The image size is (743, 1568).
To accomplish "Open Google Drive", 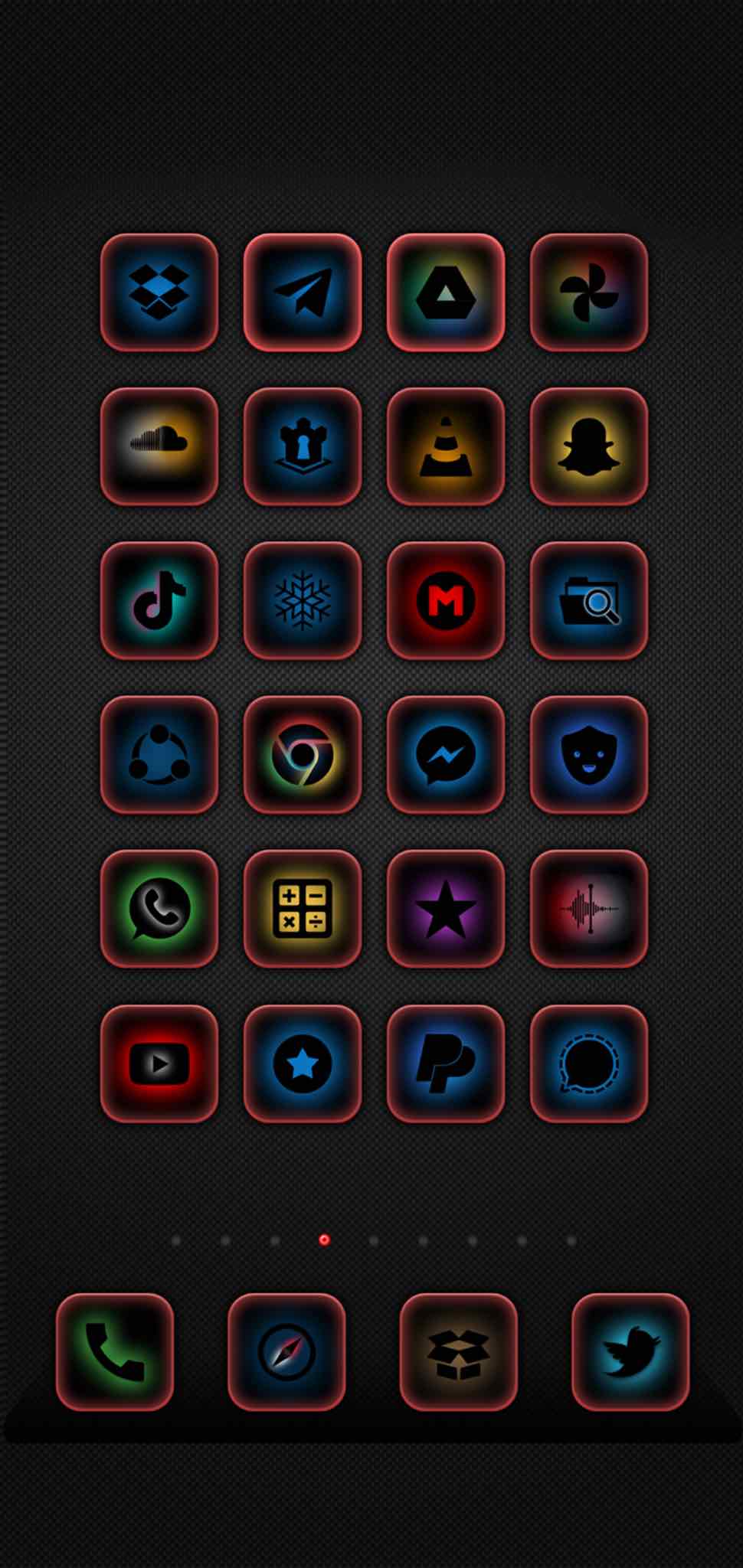I will click(x=446, y=292).
